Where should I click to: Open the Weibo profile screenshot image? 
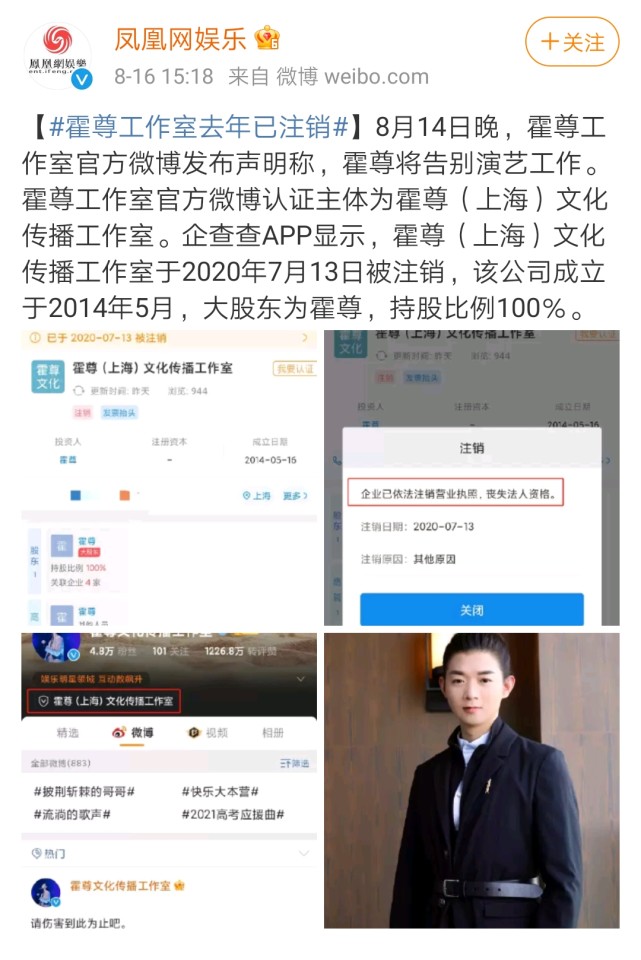tap(169, 780)
